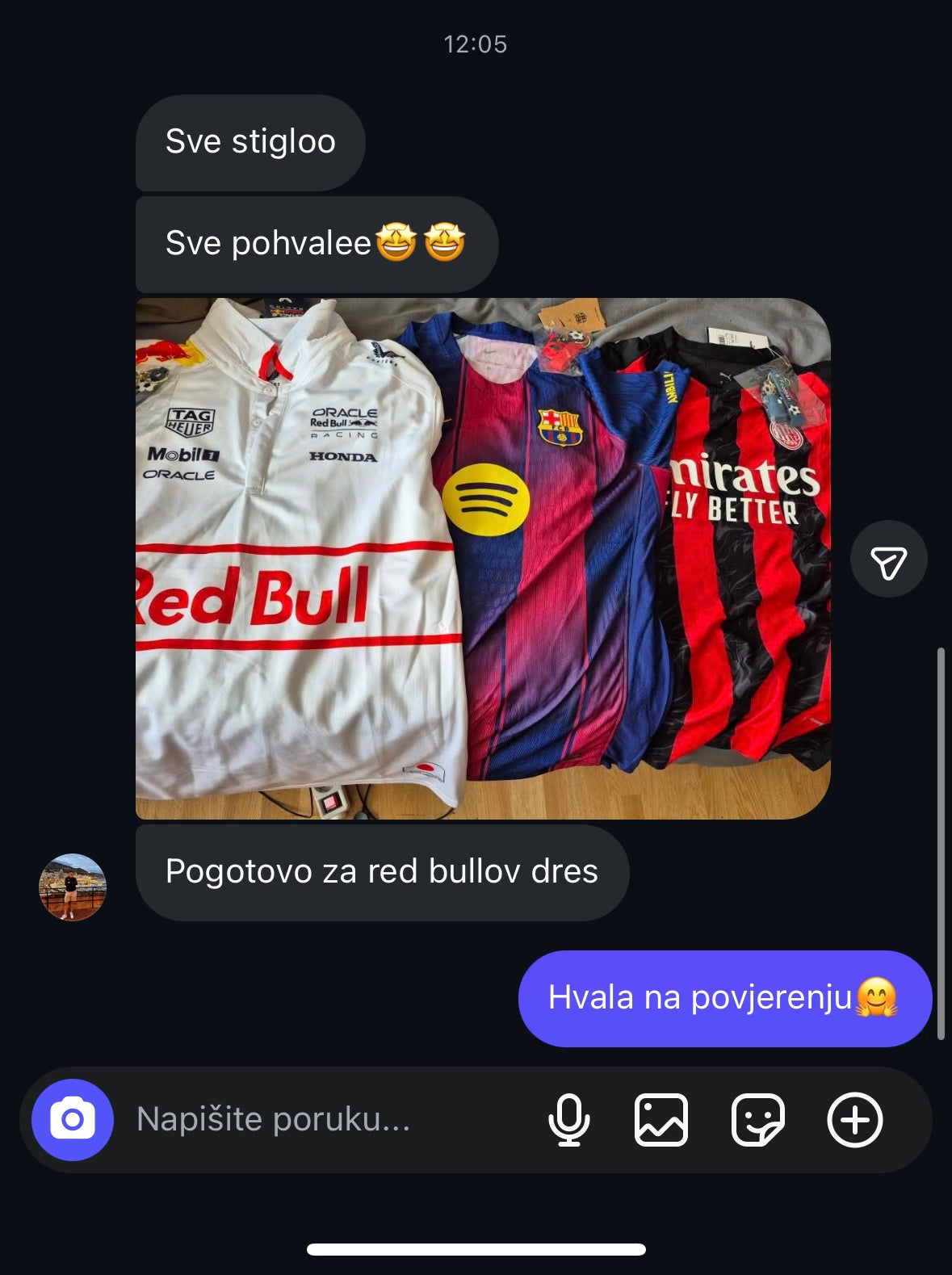Forward the jerseys photo with the share icon

tap(888, 560)
